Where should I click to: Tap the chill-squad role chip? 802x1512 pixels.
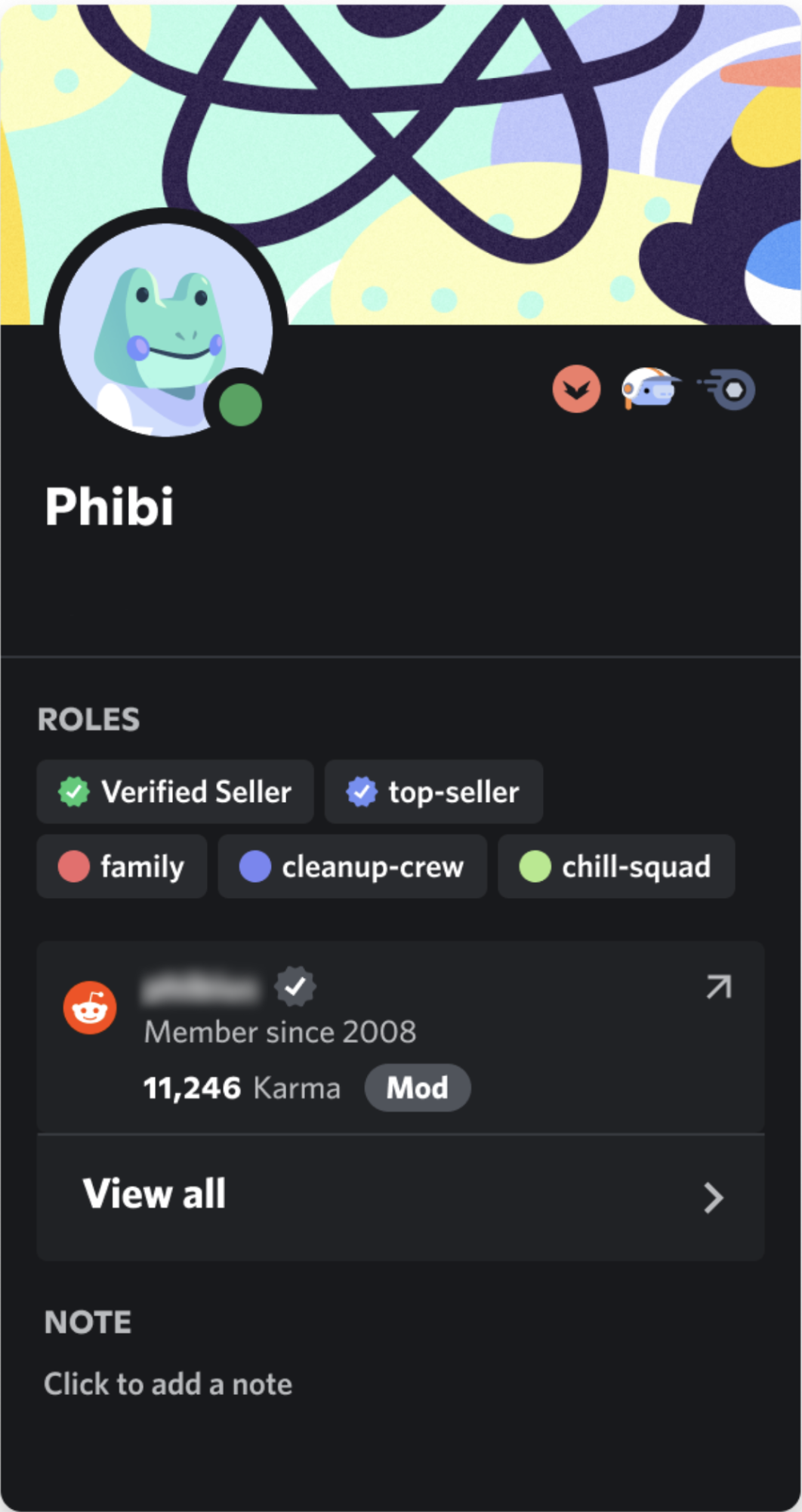click(616, 866)
